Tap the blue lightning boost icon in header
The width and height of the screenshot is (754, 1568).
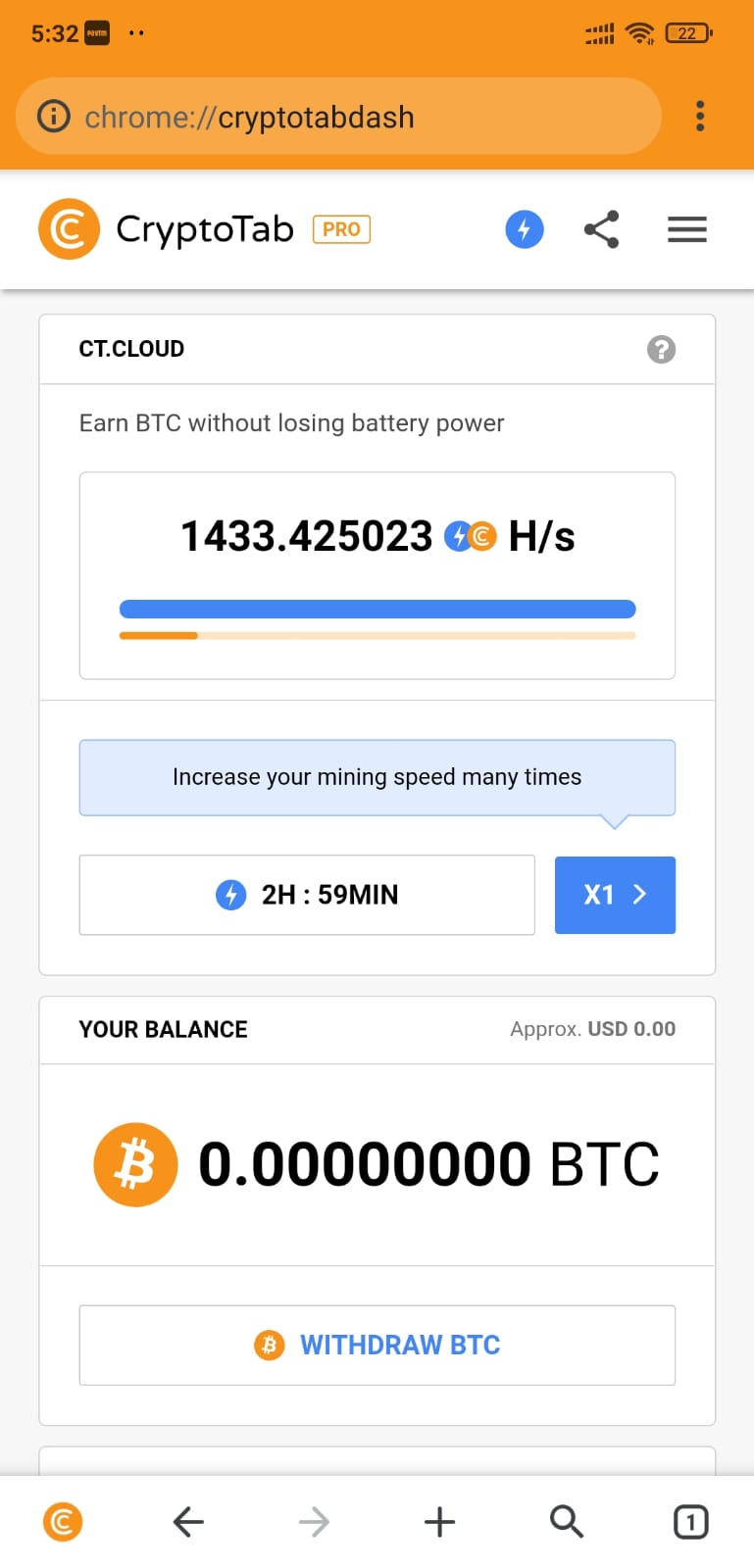point(525,229)
